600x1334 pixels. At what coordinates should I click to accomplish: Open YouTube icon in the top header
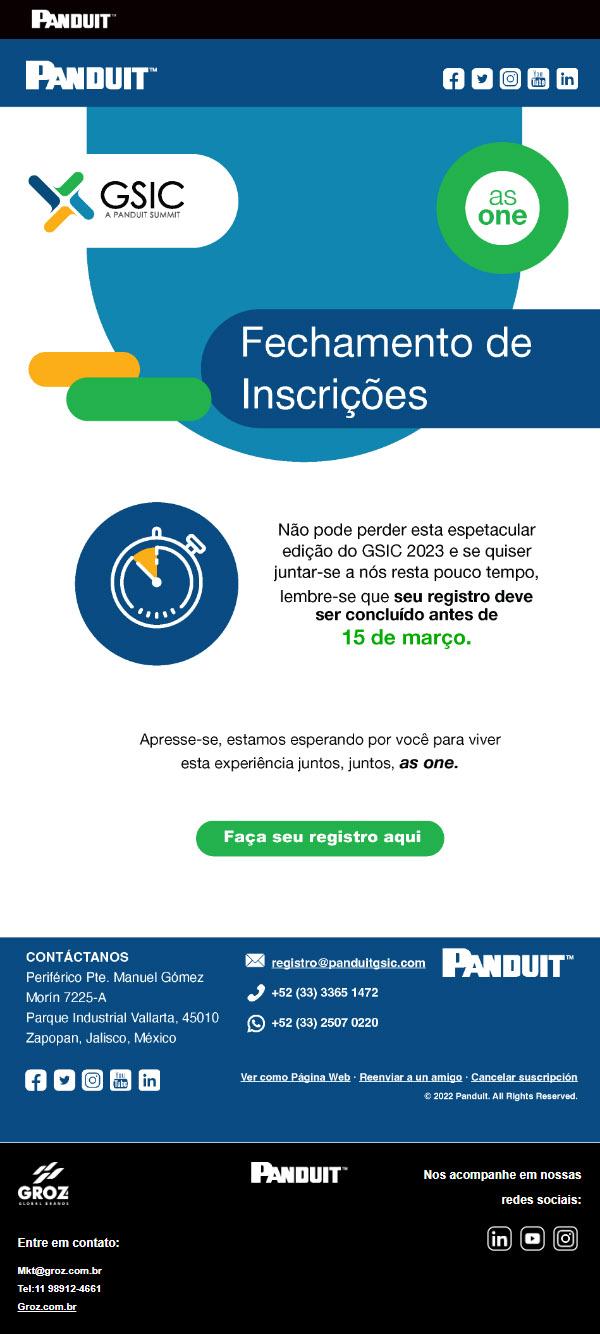coord(538,79)
